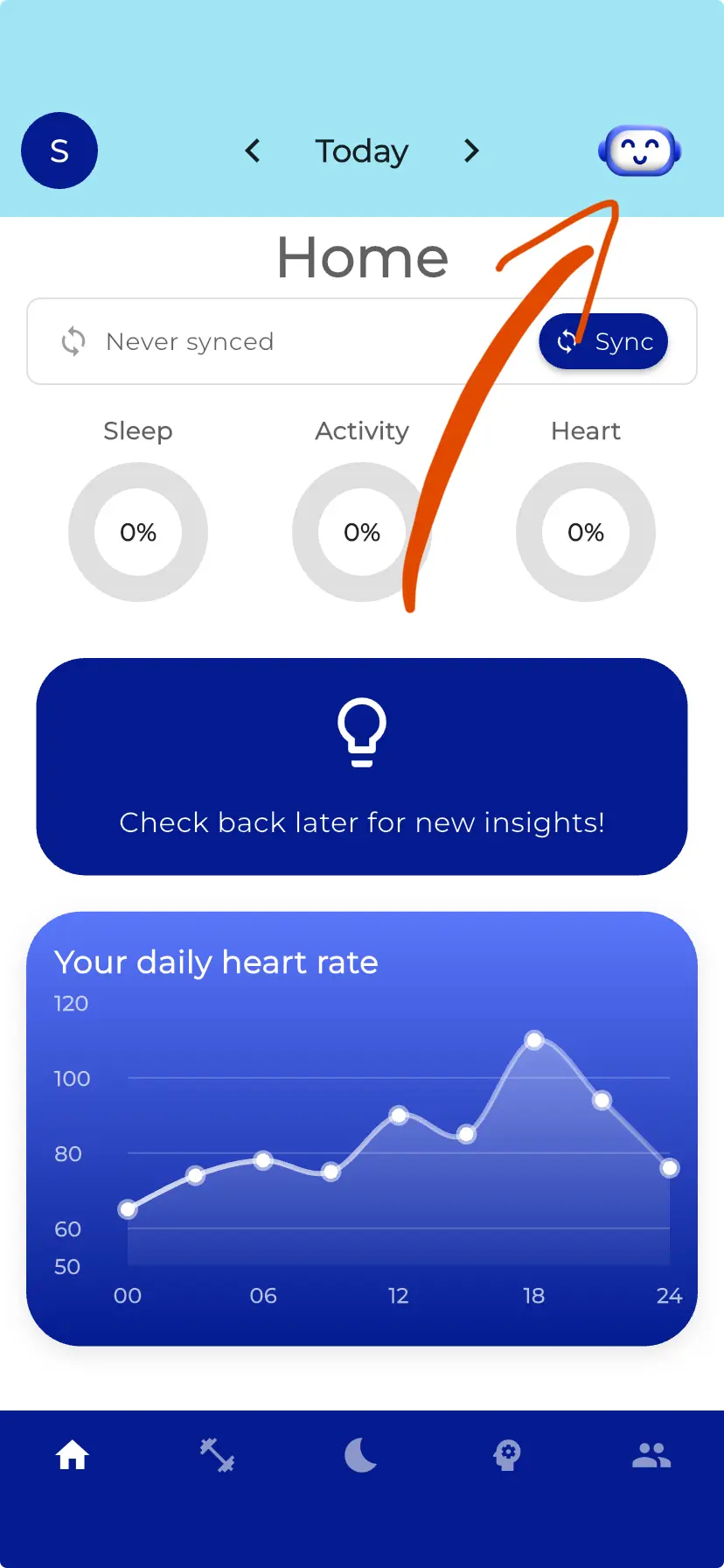Screen dimensions: 724x1568
Task: Open the chatbot assistant icon
Action: pos(639,150)
